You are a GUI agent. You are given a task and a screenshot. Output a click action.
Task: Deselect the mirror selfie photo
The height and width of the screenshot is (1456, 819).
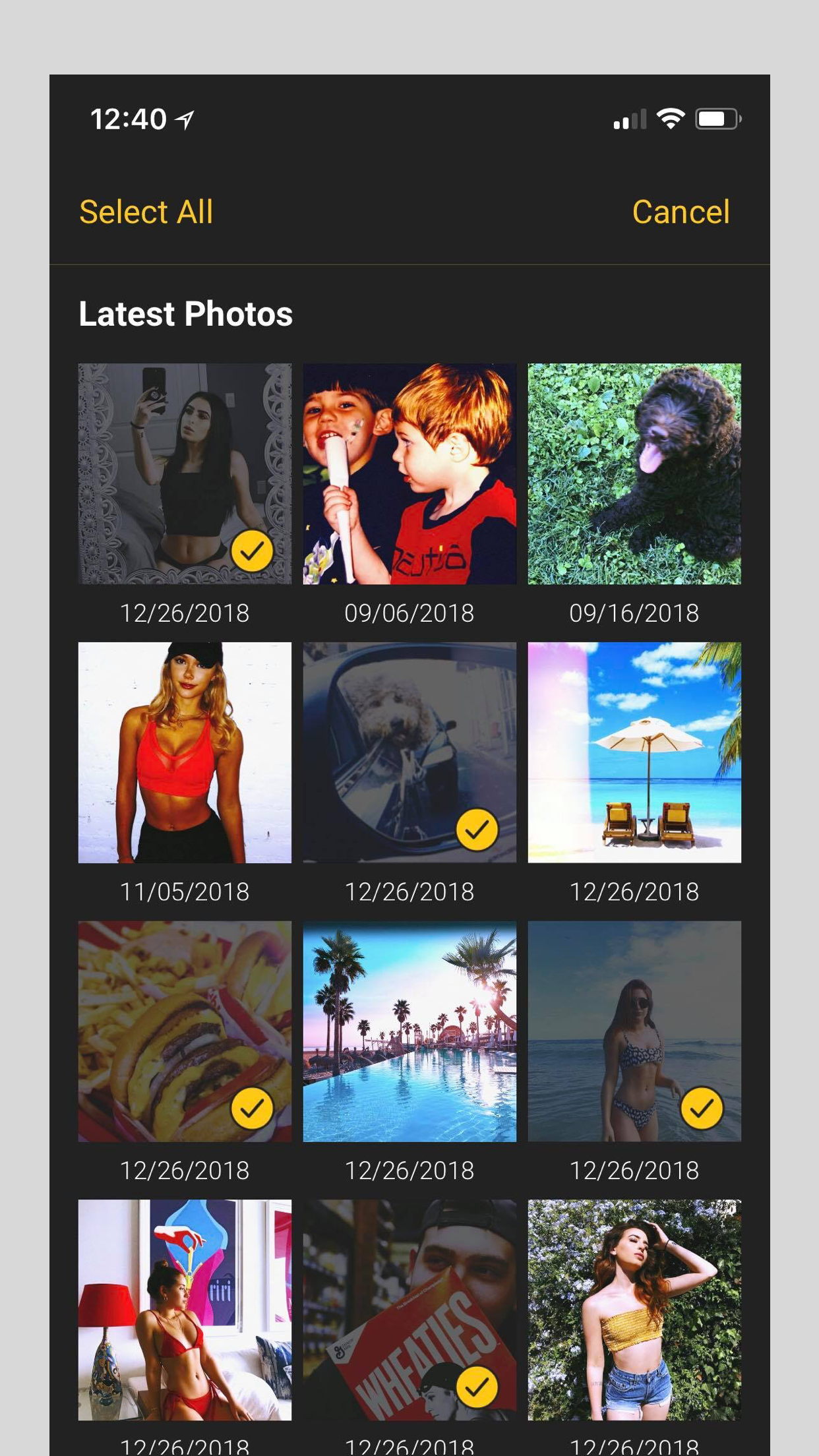click(185, 473)
